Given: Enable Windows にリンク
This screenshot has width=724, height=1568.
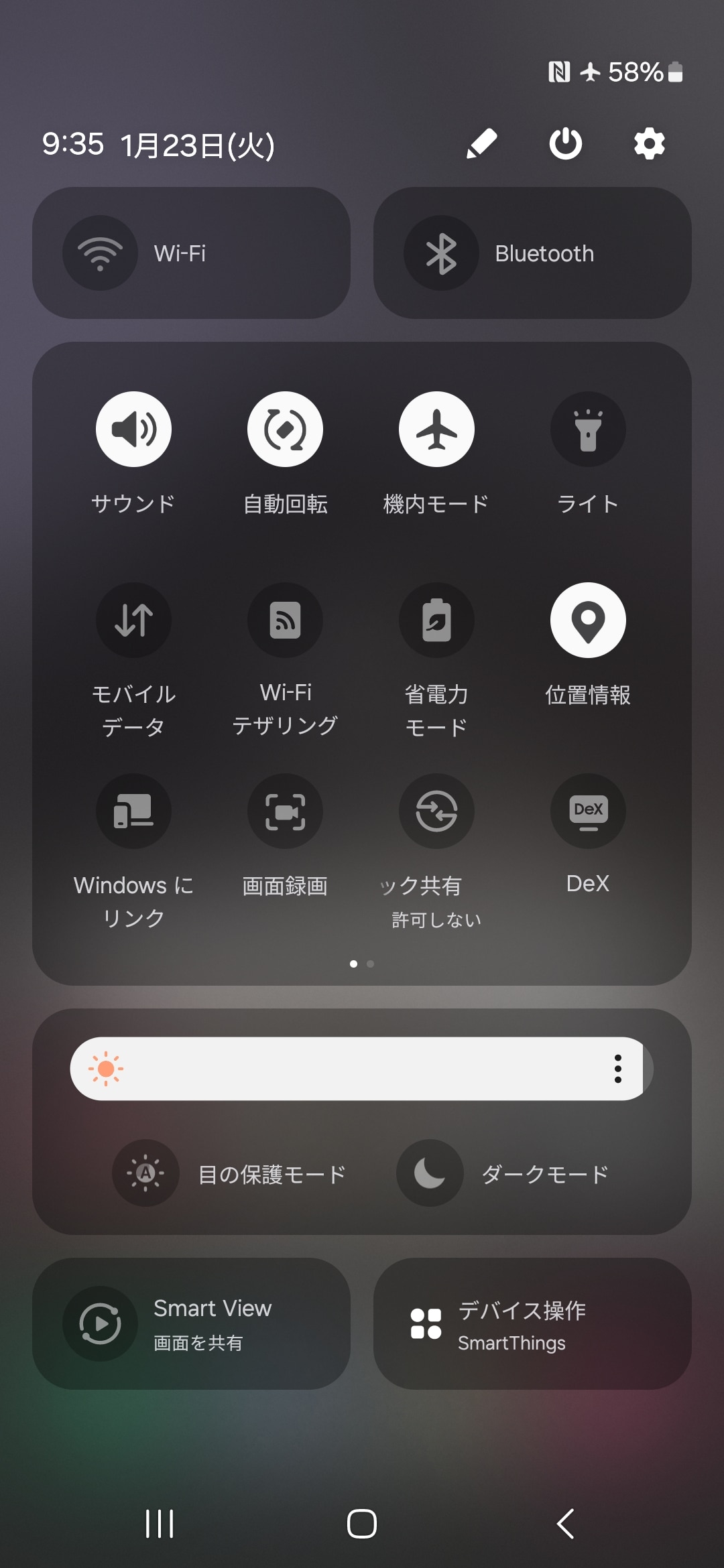Looking at the screenshot, I should [x=133, y=811].
